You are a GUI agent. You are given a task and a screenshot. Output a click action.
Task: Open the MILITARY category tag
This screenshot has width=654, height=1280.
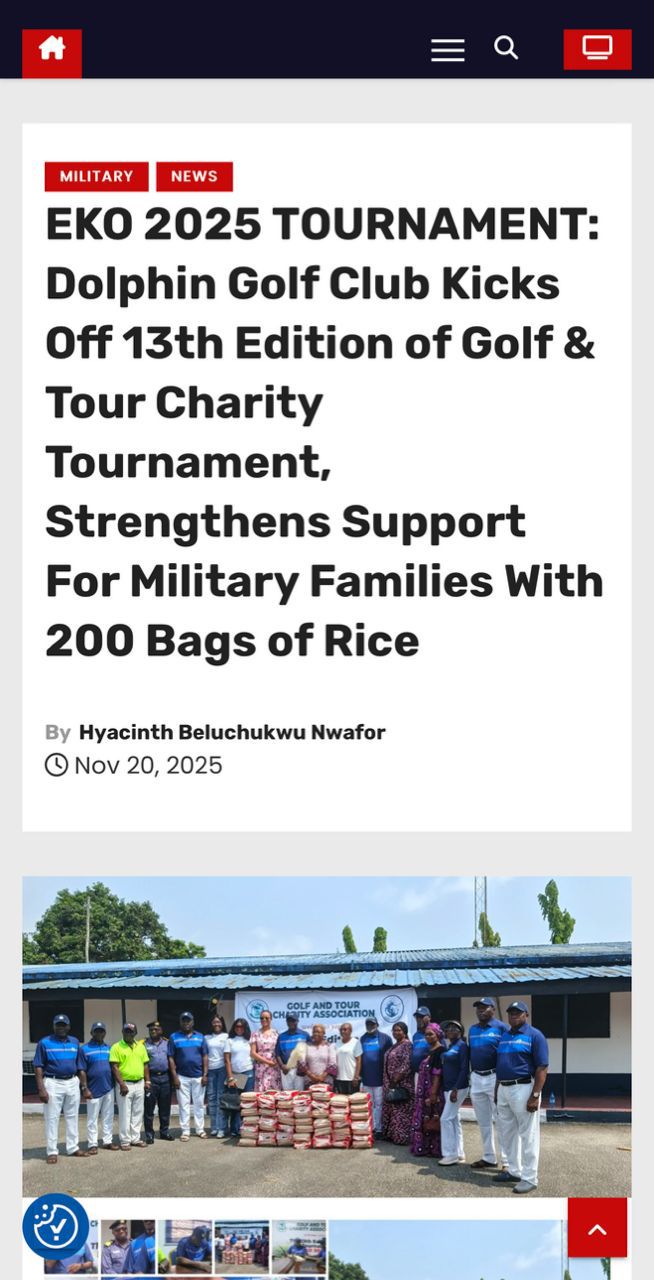click(96, 176)
